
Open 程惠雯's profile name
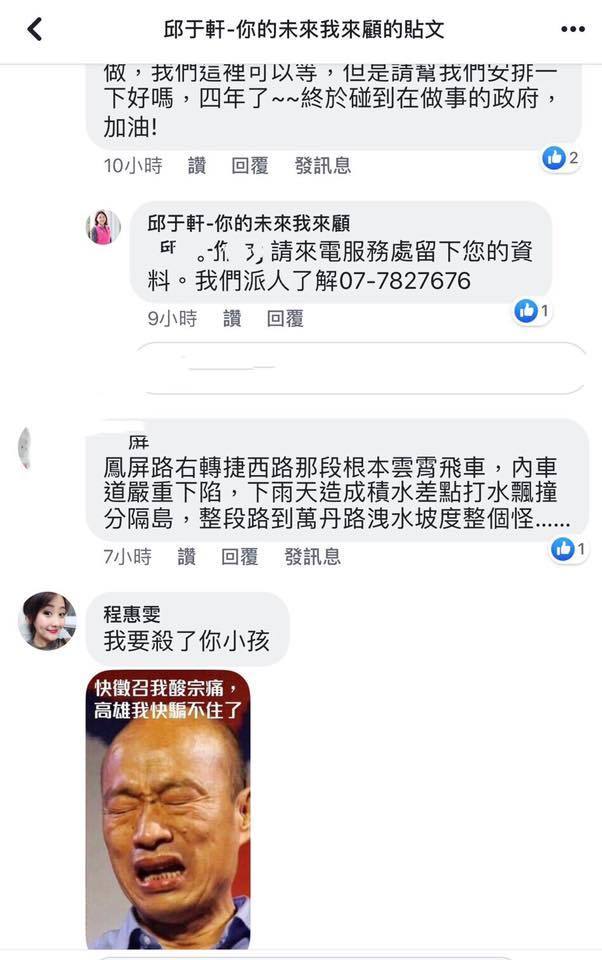click(x=132, y=613)
